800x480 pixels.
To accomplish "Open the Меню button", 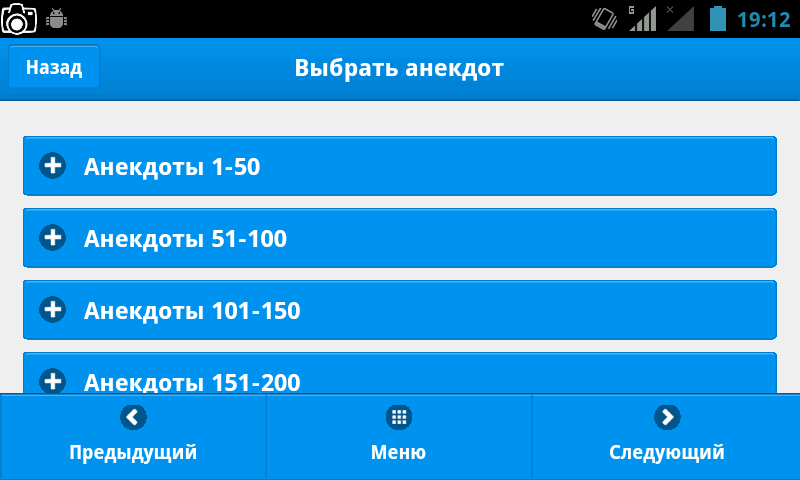I will [x=399, y=437].
